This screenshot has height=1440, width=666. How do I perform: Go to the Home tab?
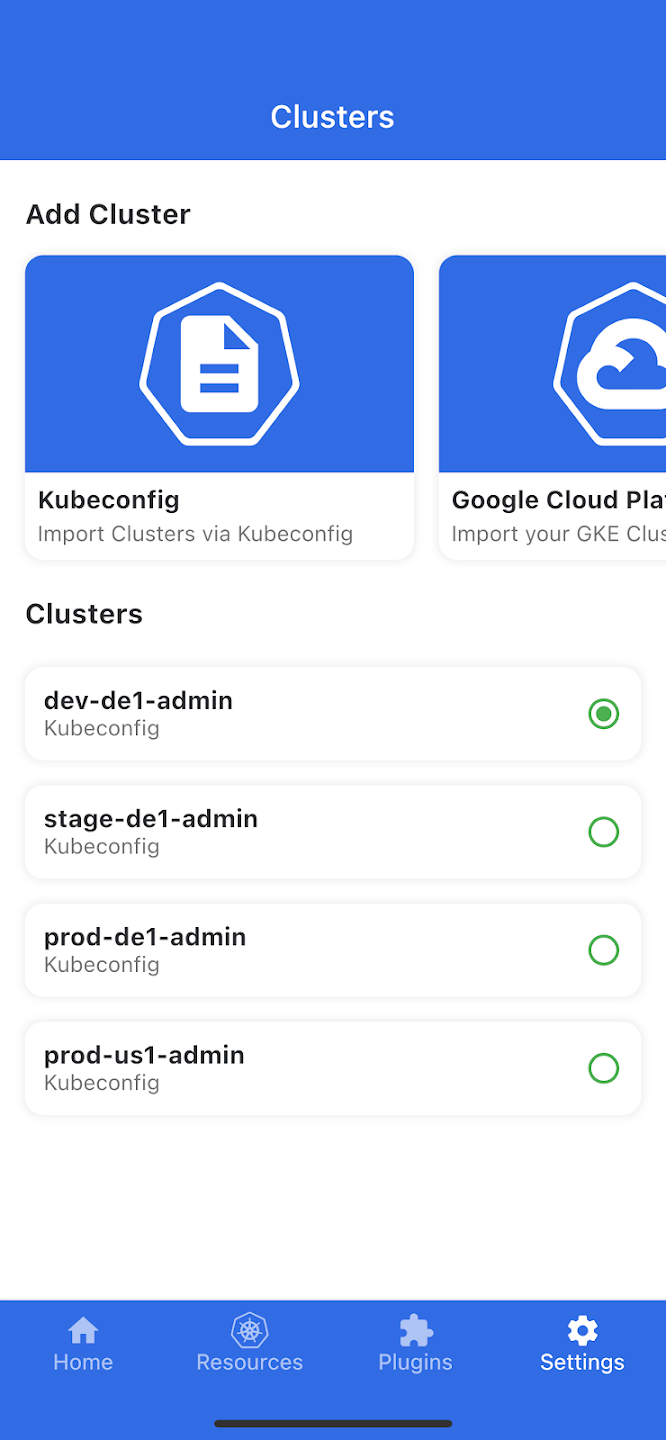point(83,1345)
